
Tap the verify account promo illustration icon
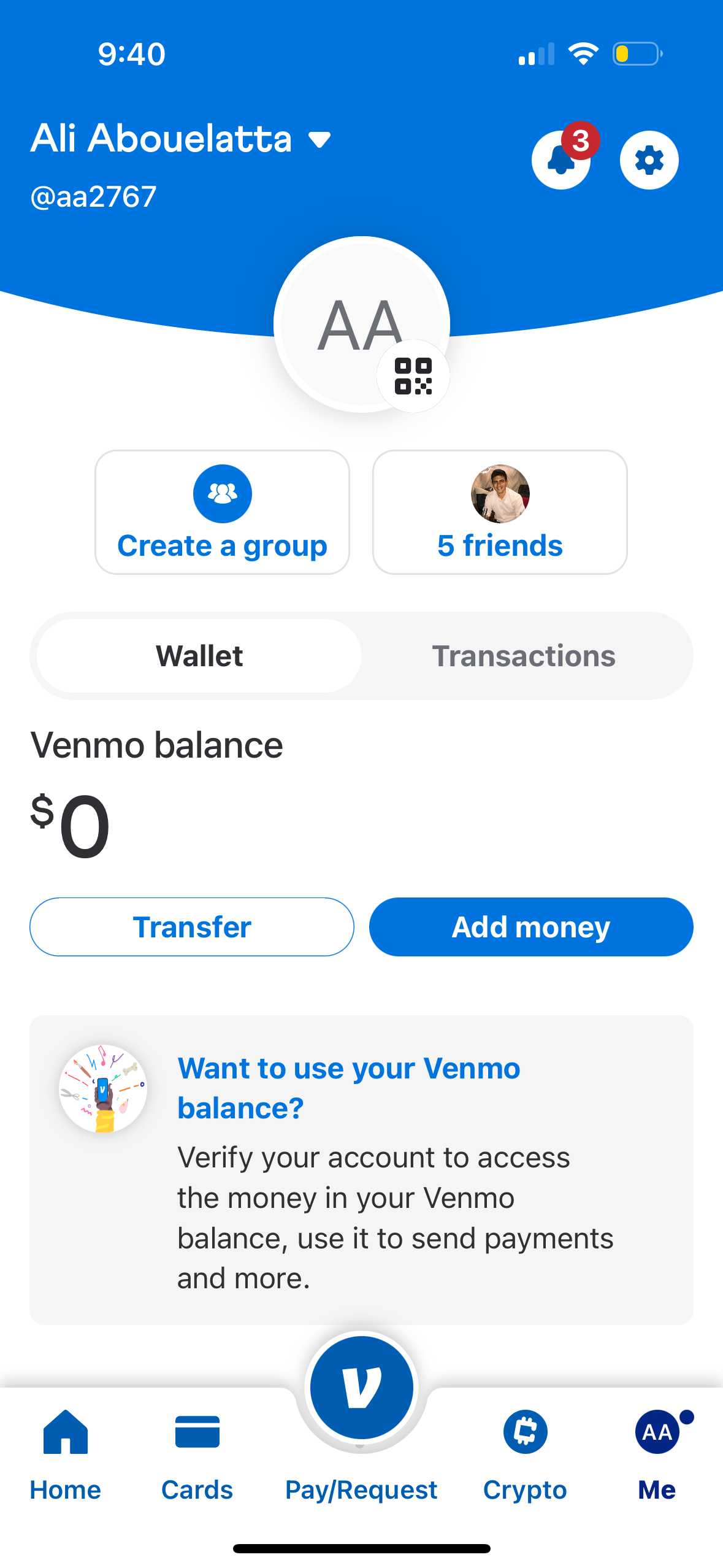(102, 1087)
